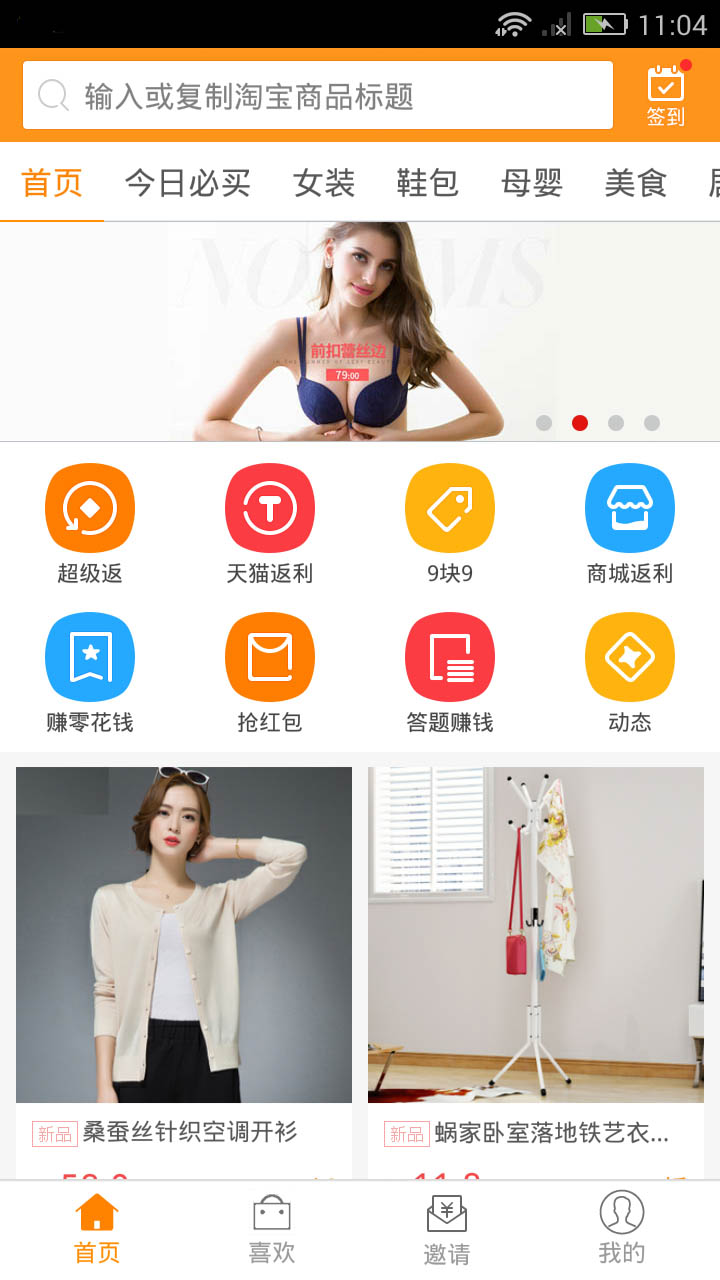Viewport: 720px width, 1280px height.
Task: Click the product search input field
Action: tap(318, 95)
